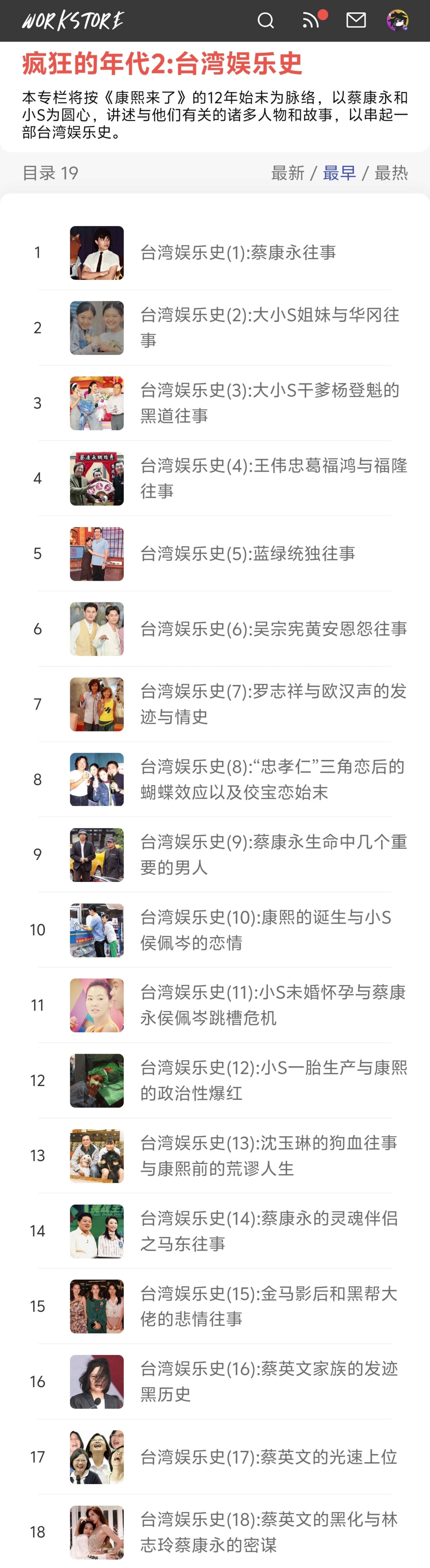This screenshot has height=1568, width=430.
Task: Open the search icon in header
Action: pos(266,21)
